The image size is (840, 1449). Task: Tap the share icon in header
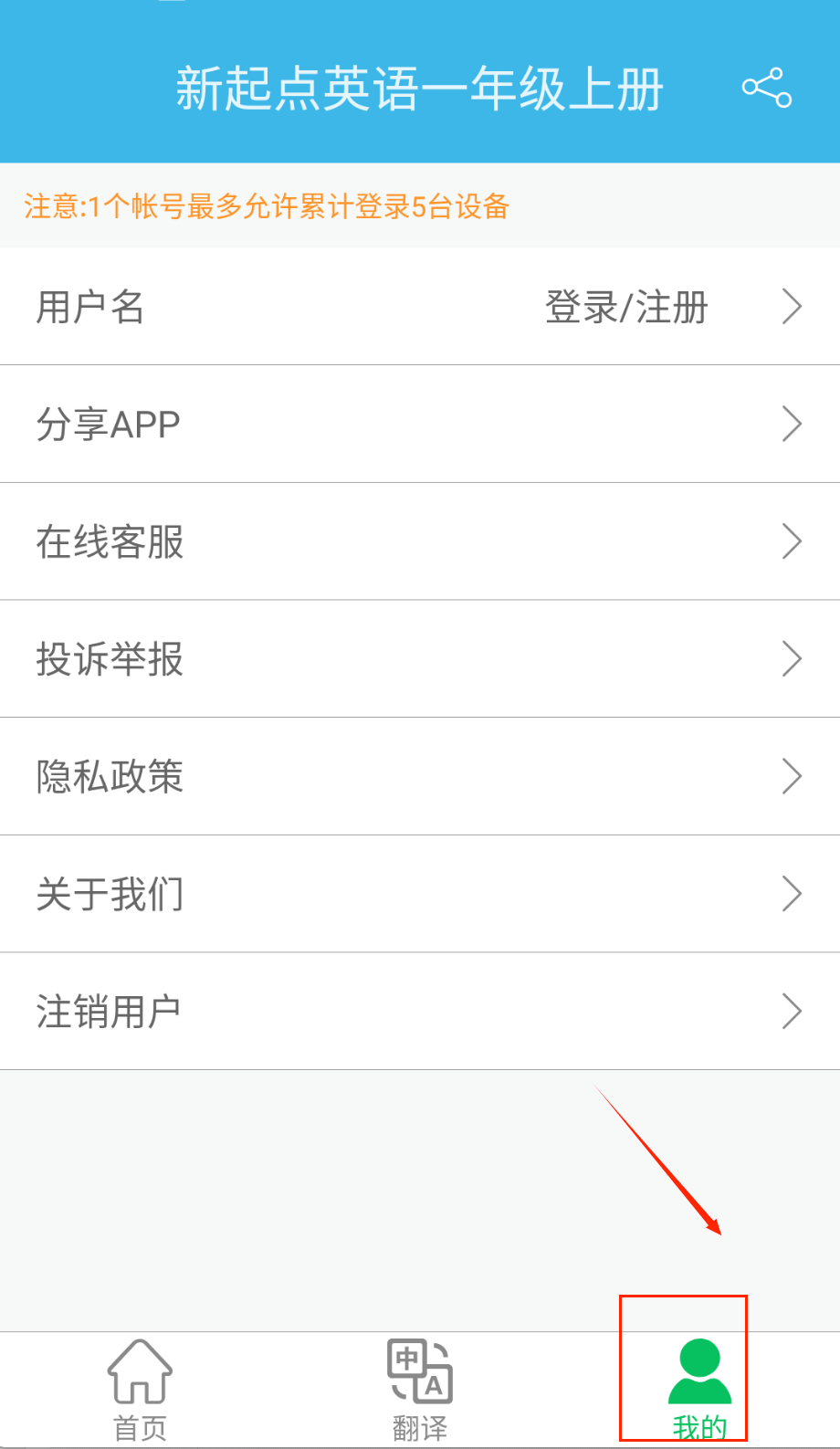point(766,88)
